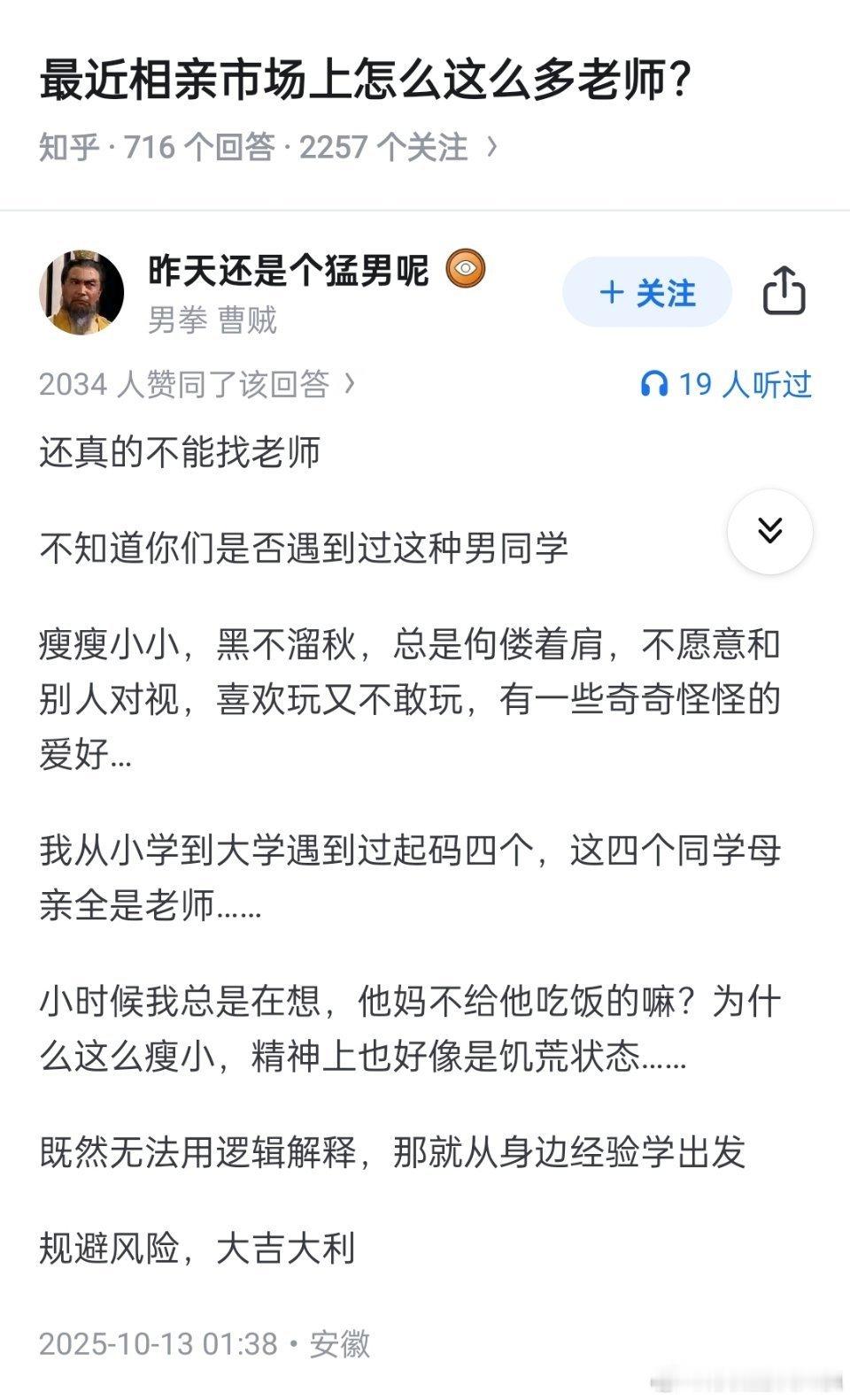
Task: Open the link 19 人听过
Action: (744, 385)
